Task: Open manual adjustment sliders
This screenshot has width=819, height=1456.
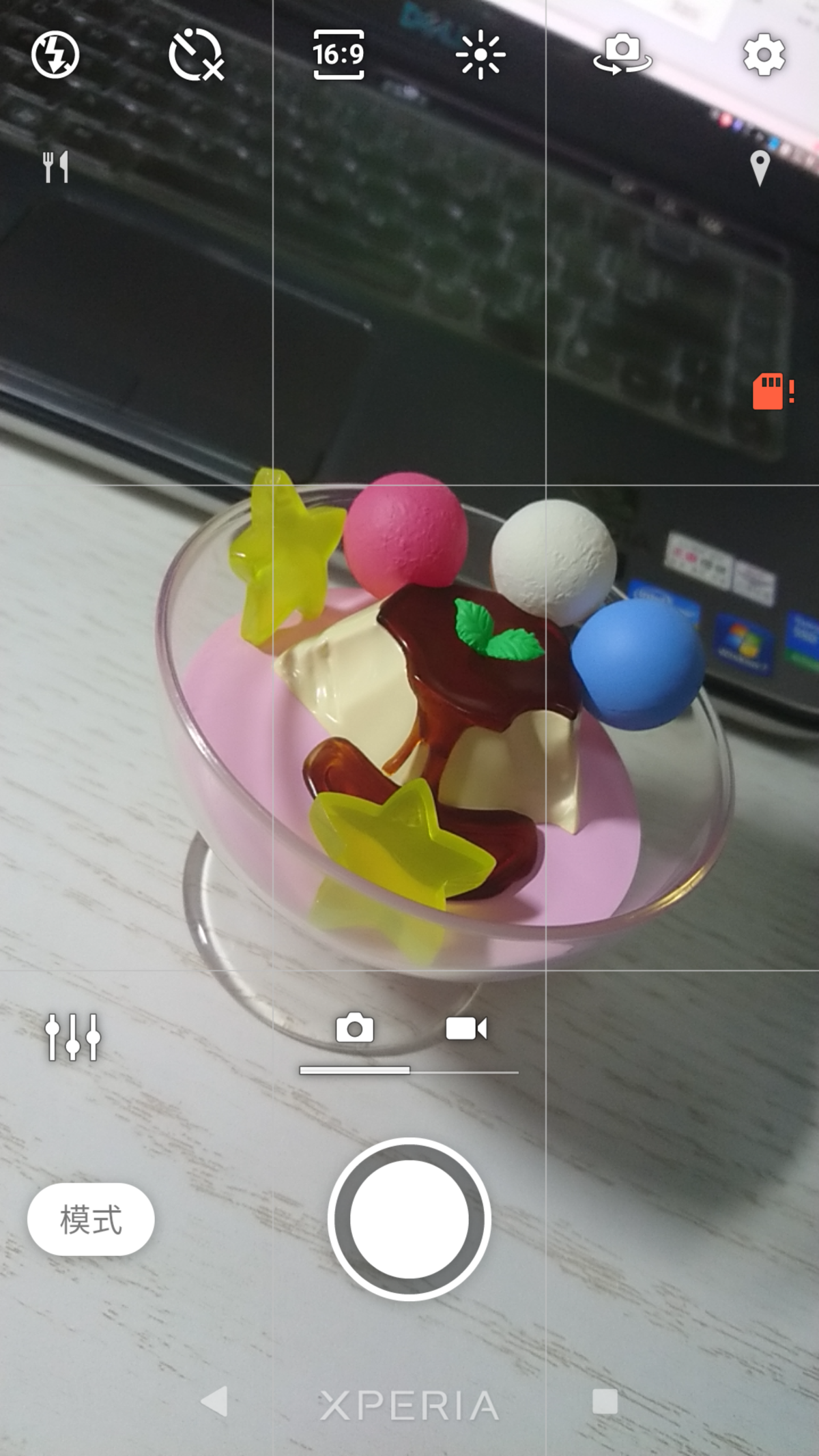Action: 73,1037
